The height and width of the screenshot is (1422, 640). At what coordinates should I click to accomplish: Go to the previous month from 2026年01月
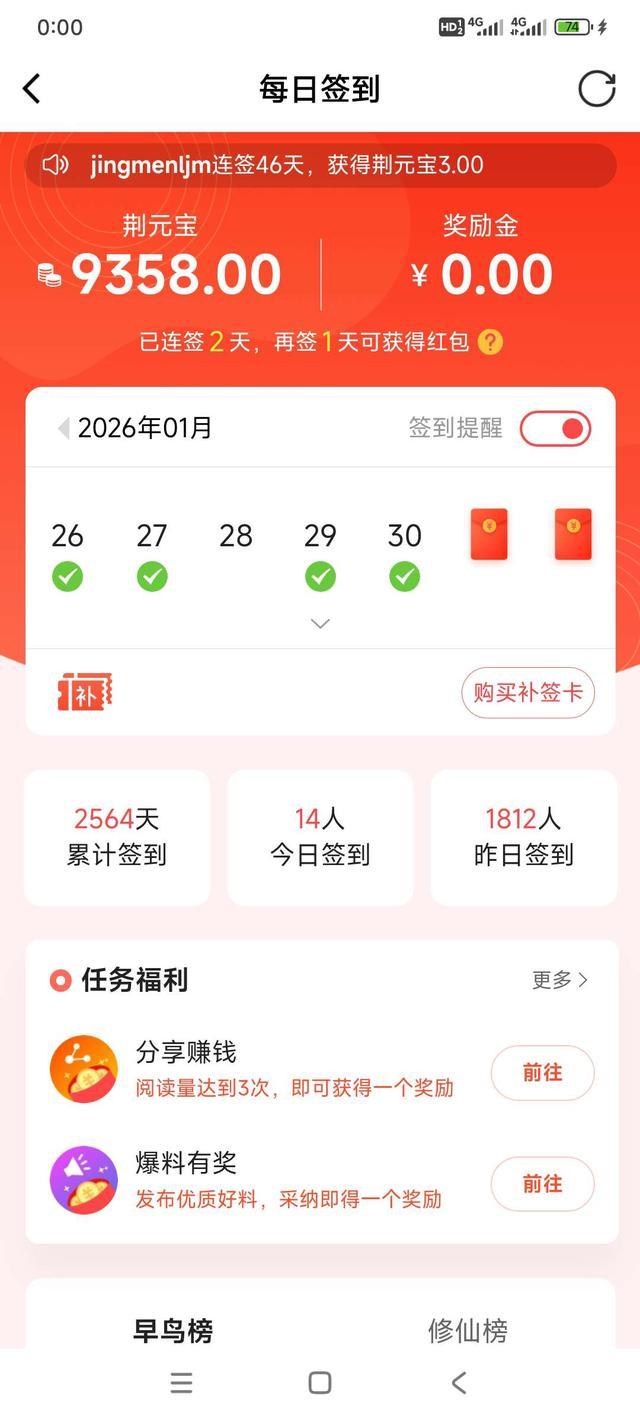tap(63, 429)
